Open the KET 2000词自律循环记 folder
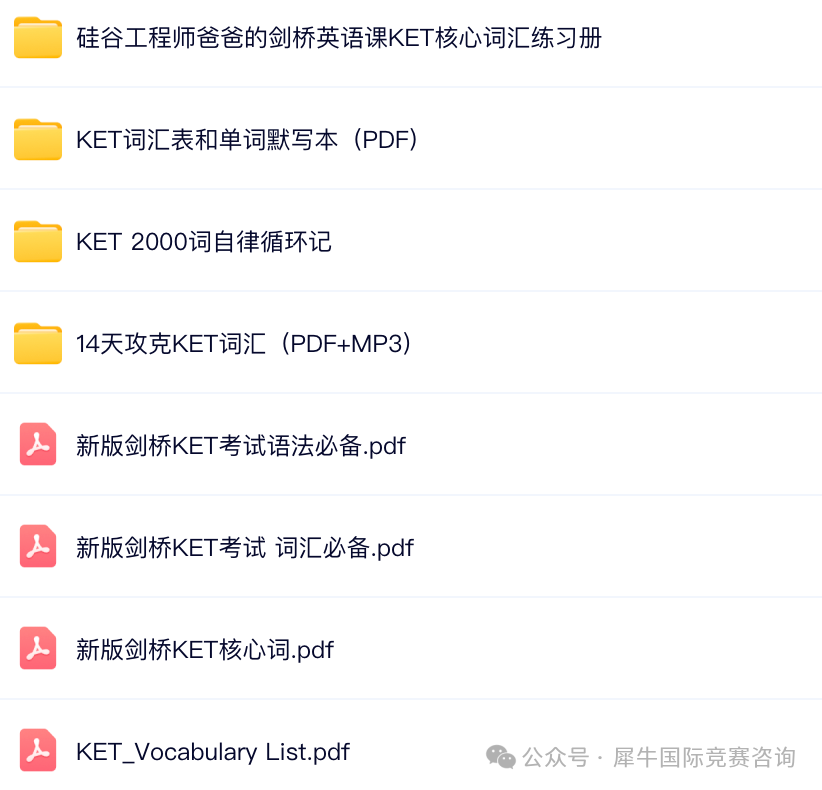822x790 pixels. (203, 242)
